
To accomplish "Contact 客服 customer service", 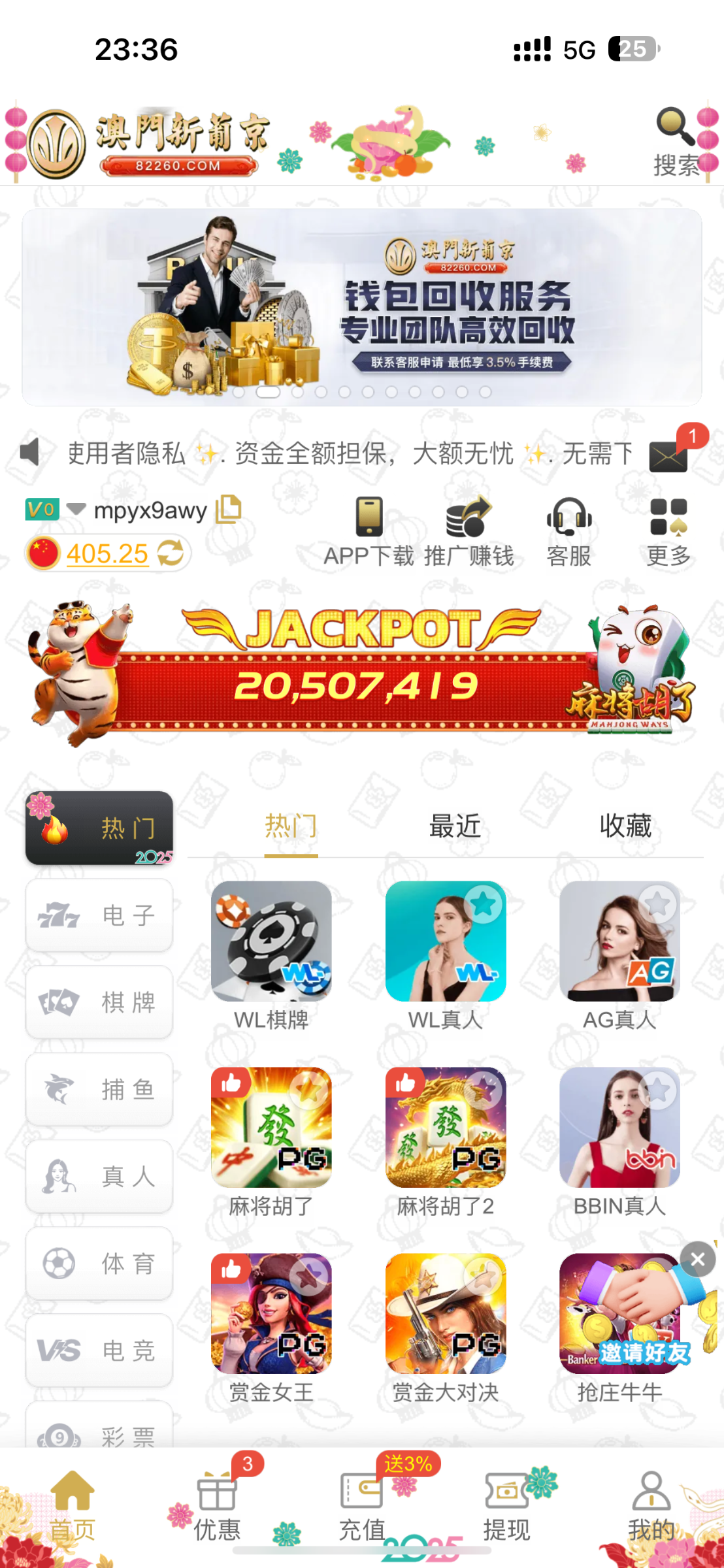I will [568, 532].
